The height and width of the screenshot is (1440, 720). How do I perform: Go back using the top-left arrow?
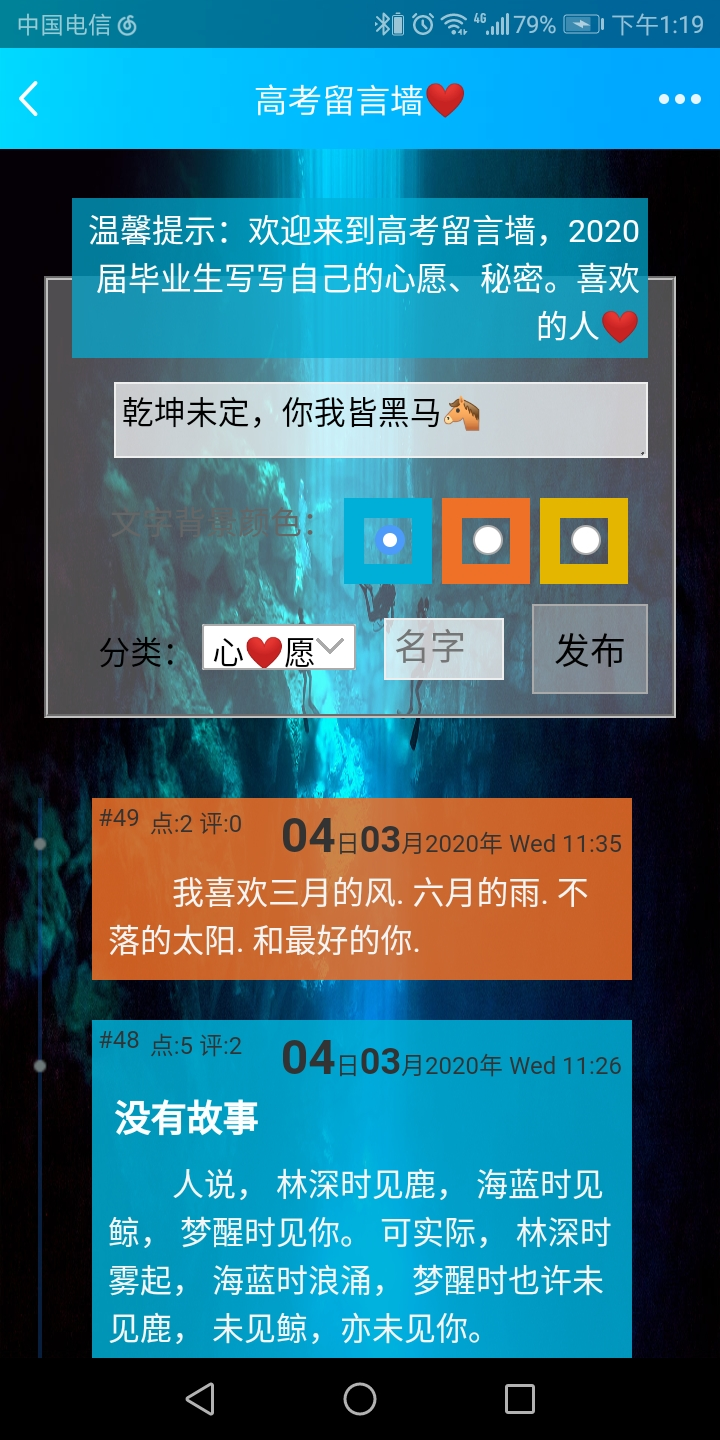pyautogui.click(x=29, y=99)
